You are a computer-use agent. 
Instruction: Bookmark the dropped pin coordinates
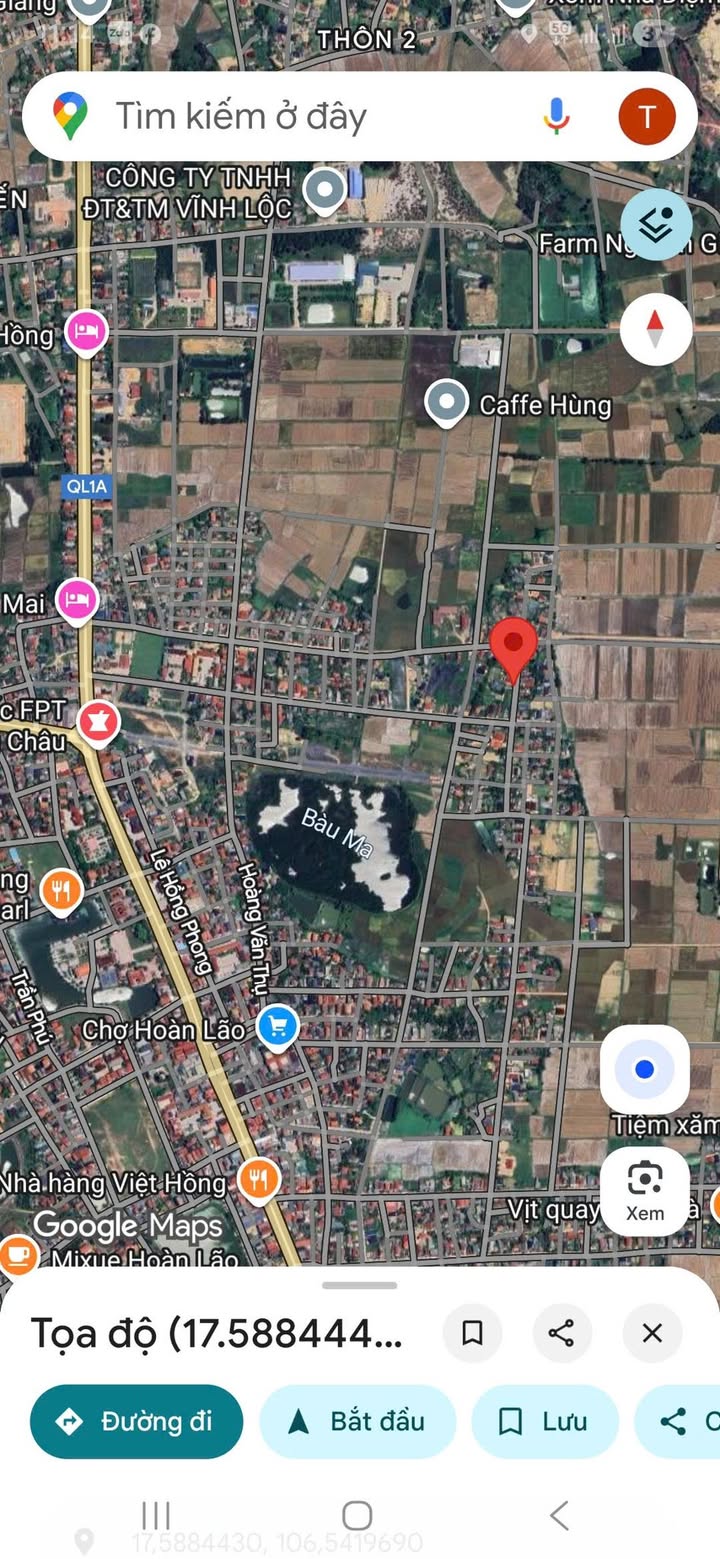pos(472,1333)
